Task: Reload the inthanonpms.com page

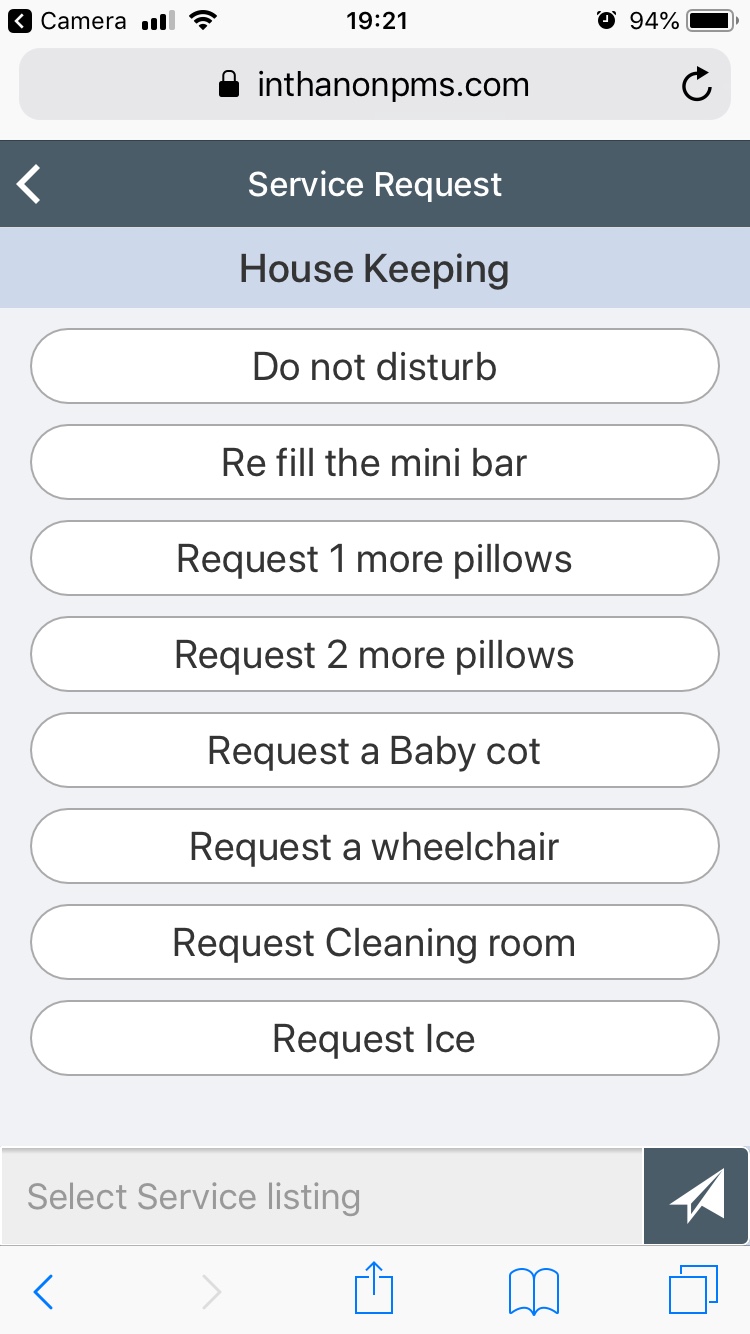Action: (696, 86)
